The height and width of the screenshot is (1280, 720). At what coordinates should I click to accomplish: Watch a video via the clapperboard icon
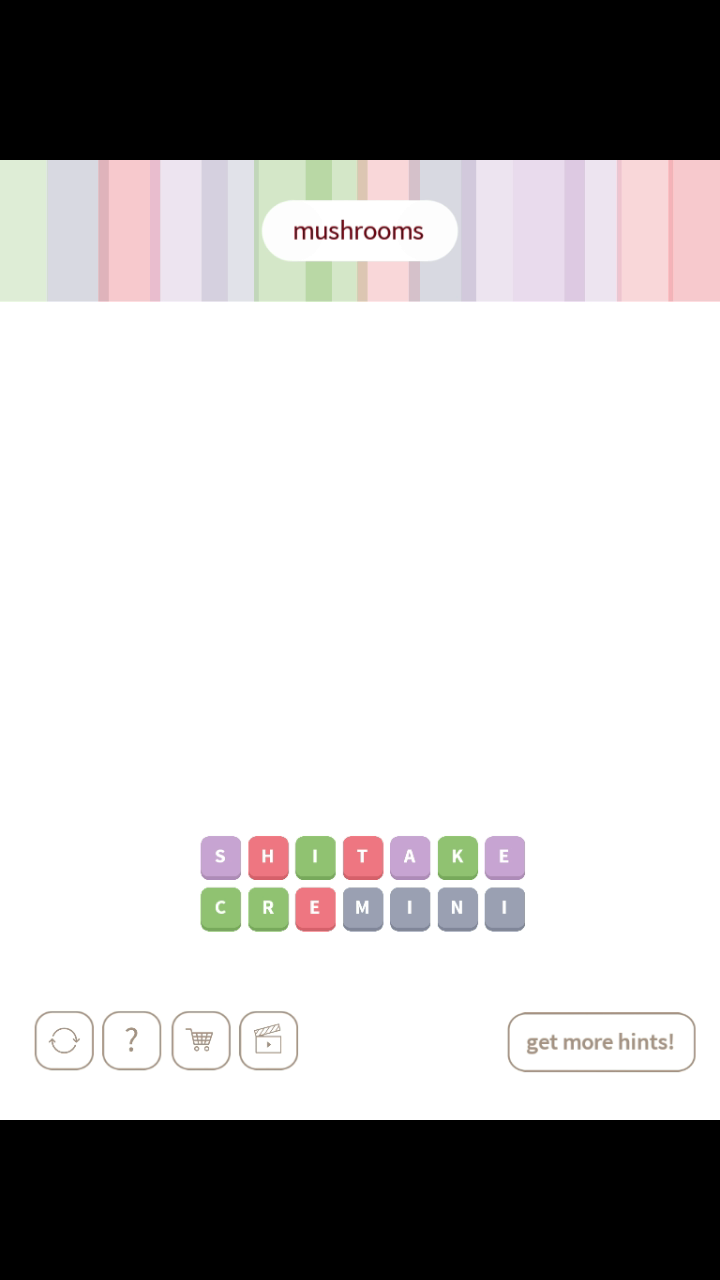pyautogui.click(x=268, y=1041)
